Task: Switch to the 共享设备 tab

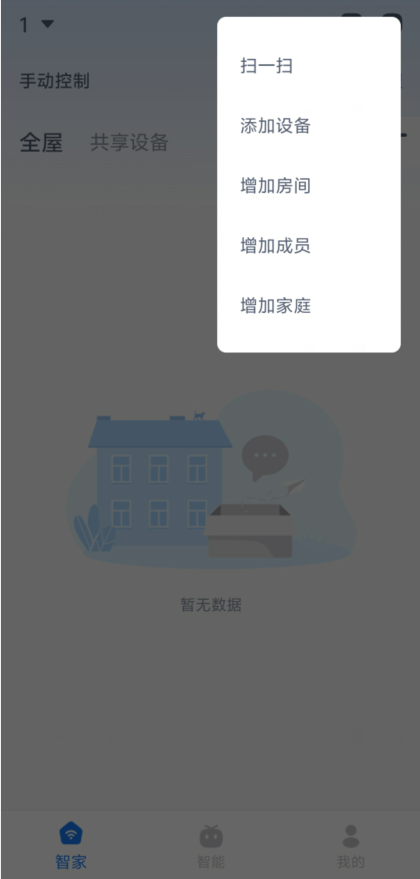Action: [x=130, y=142]
